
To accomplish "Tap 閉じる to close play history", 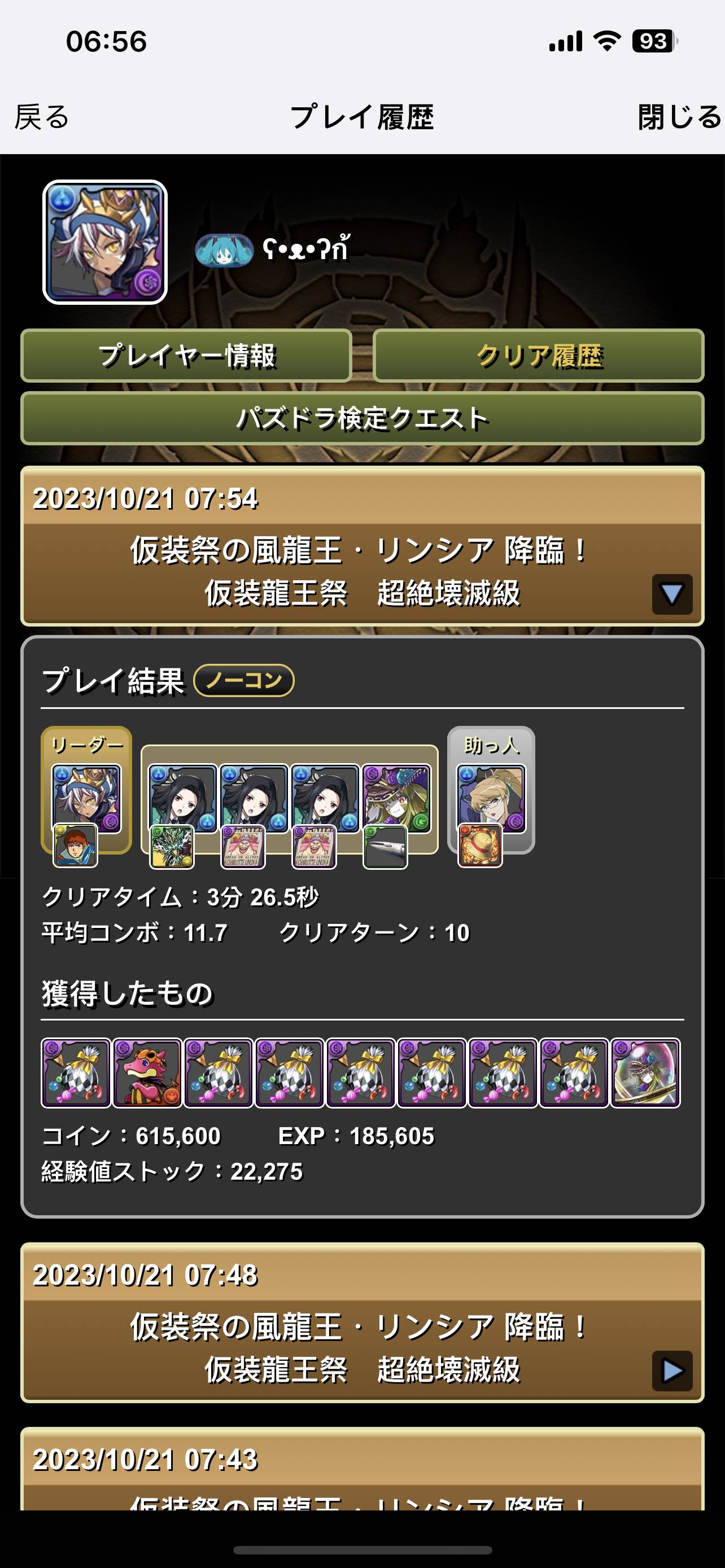I will tap(679, 117).
